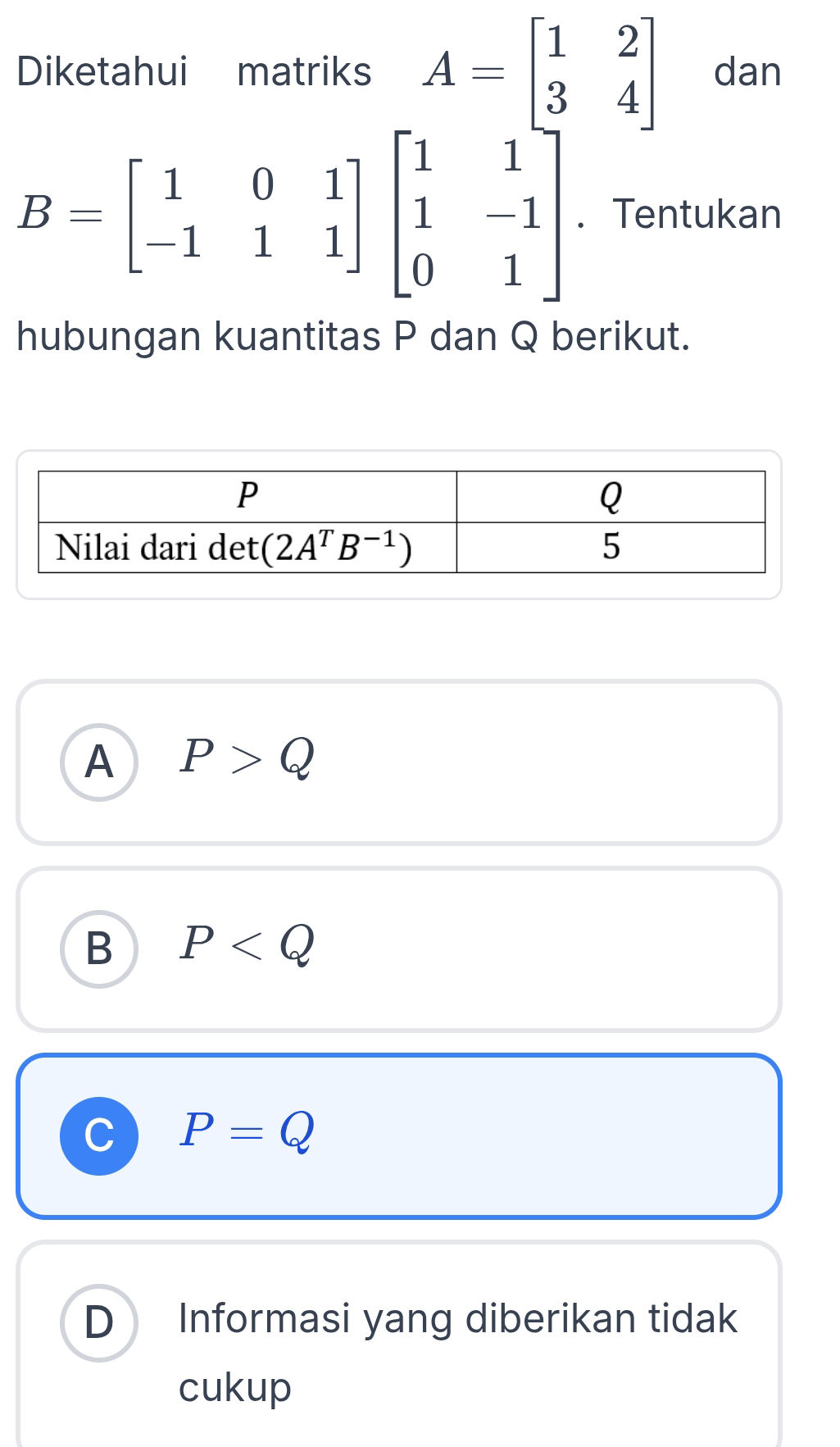Deselect the highlighted option C circle

98,1135
